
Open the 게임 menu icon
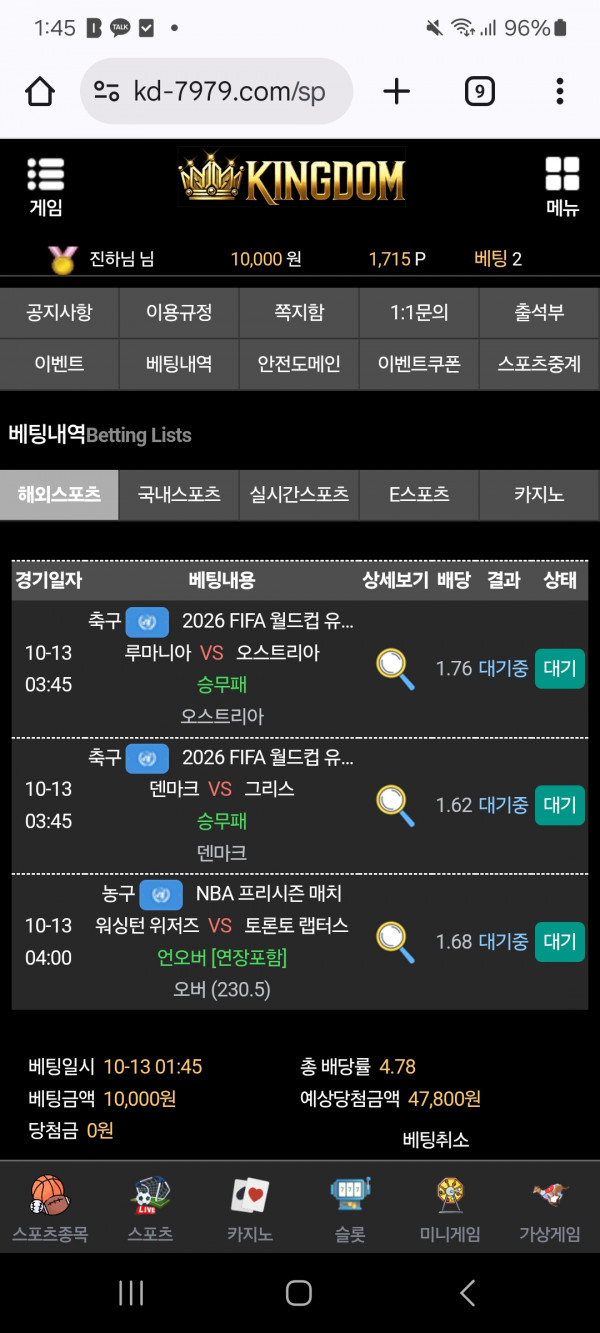(46, 186)
